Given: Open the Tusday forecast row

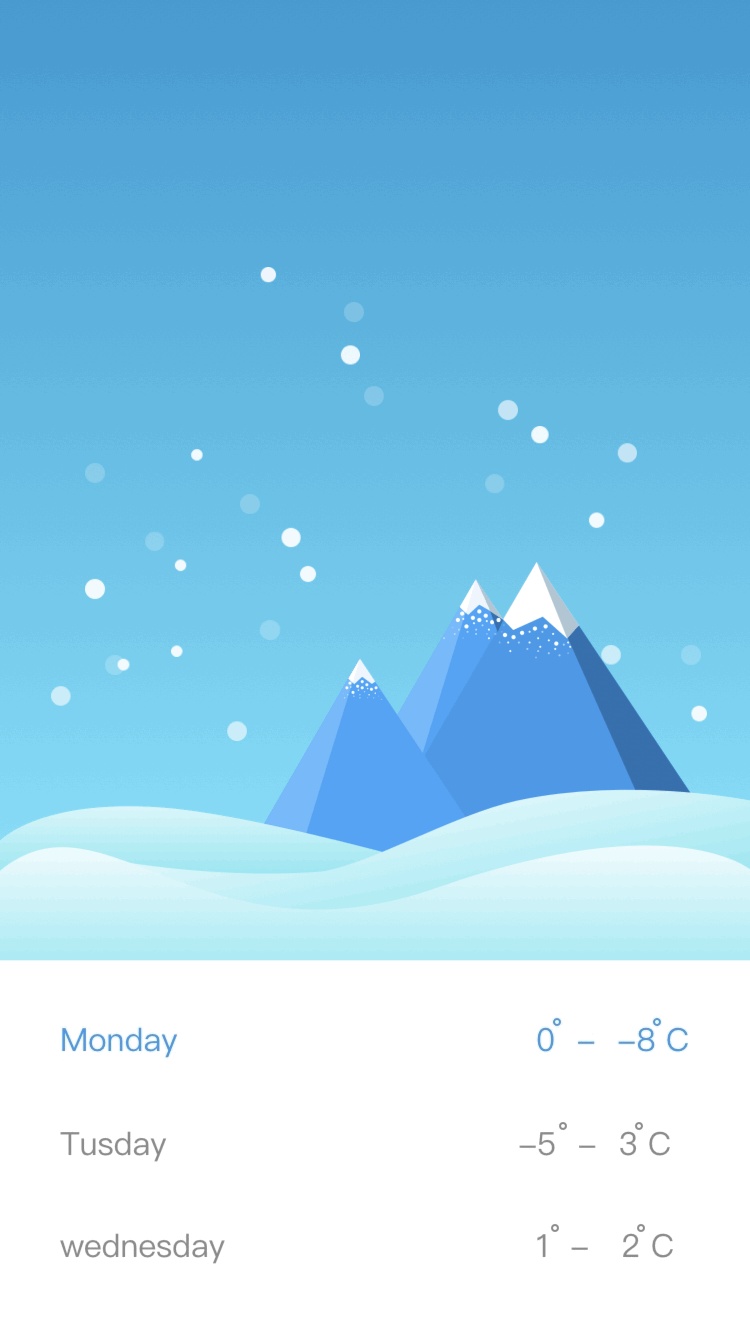Looking at the screenshot, I should 374,1144.
